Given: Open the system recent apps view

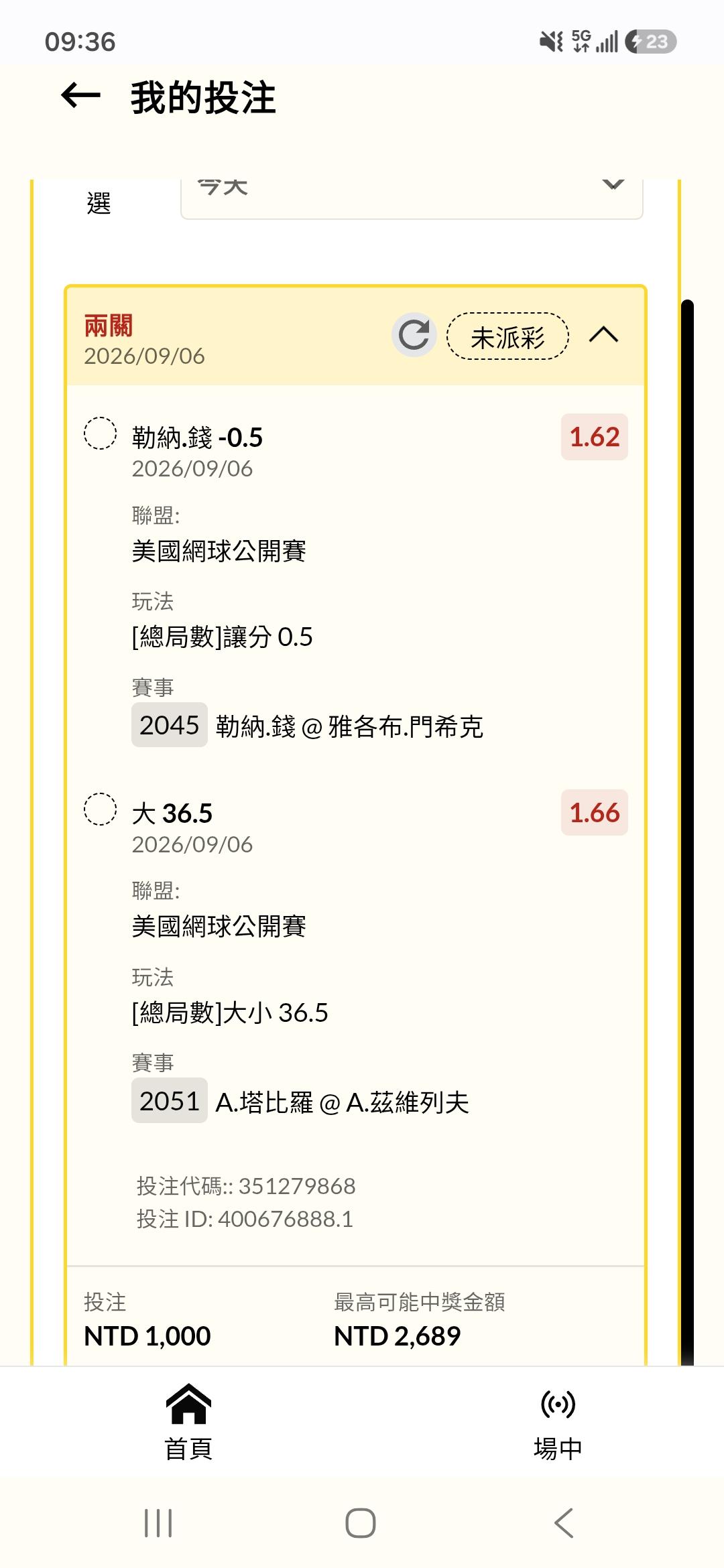Looking at the screenshot, I should click(158, 1523).
